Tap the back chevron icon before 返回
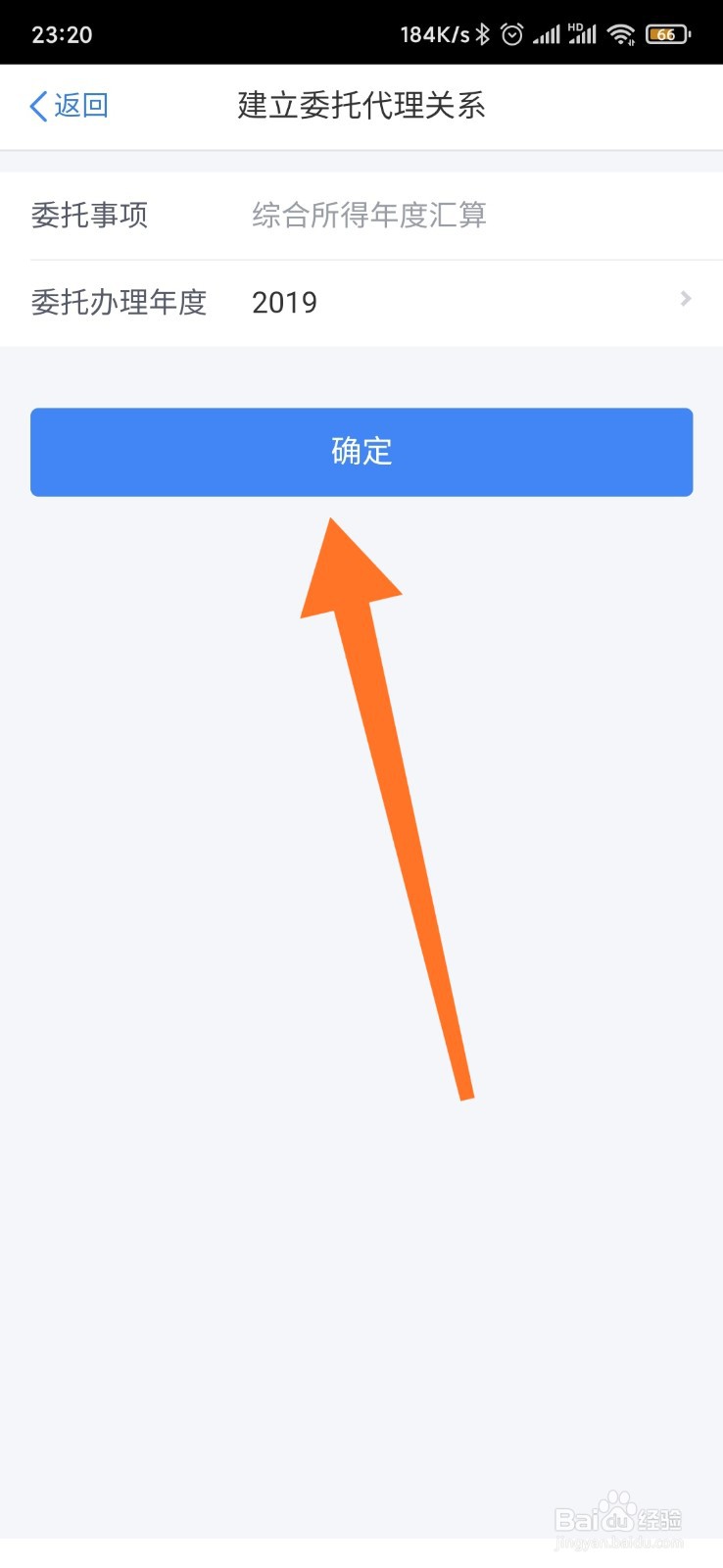This screenshot has width=723, height=1568. pos(35,105)
